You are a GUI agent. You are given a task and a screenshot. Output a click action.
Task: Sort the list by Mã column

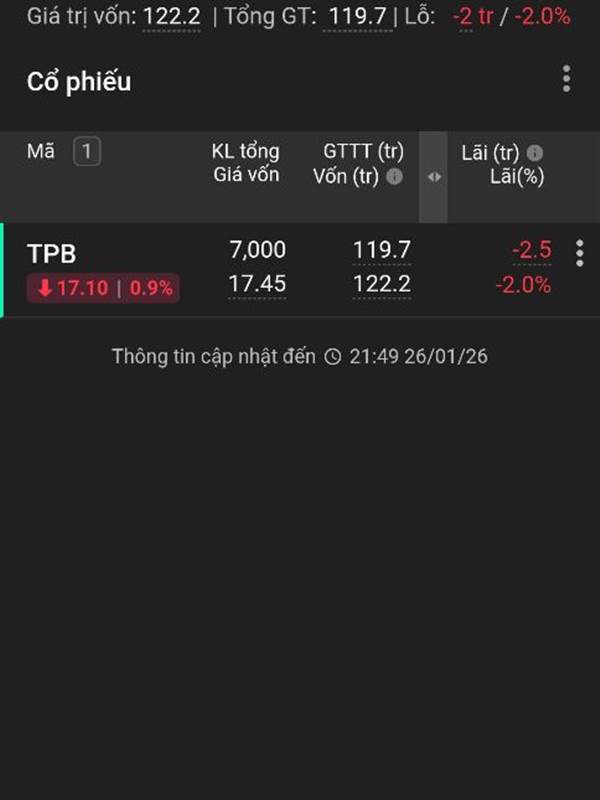pos(41,152)
